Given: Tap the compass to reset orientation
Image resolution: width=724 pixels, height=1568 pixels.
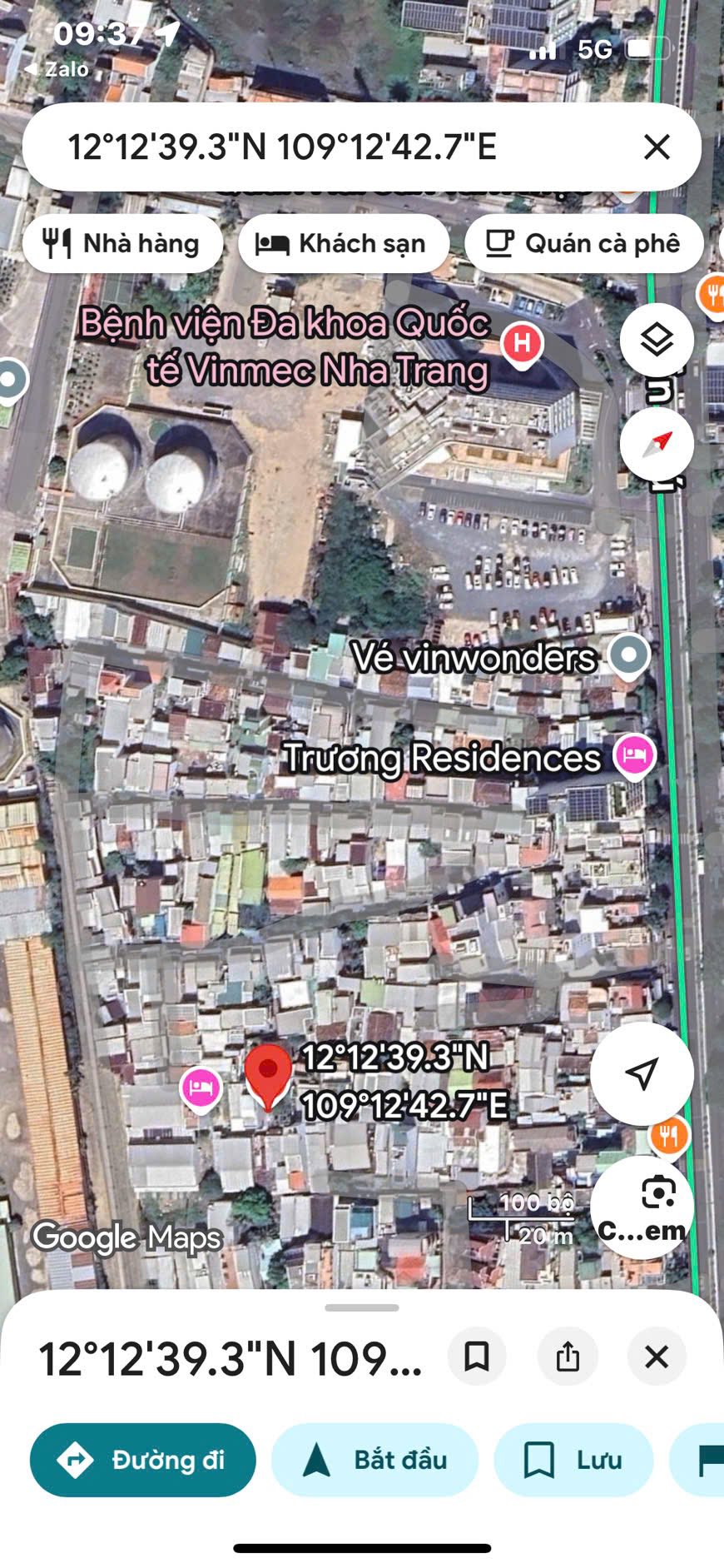Looking at the screenshot, I should (x=657, y=444).
